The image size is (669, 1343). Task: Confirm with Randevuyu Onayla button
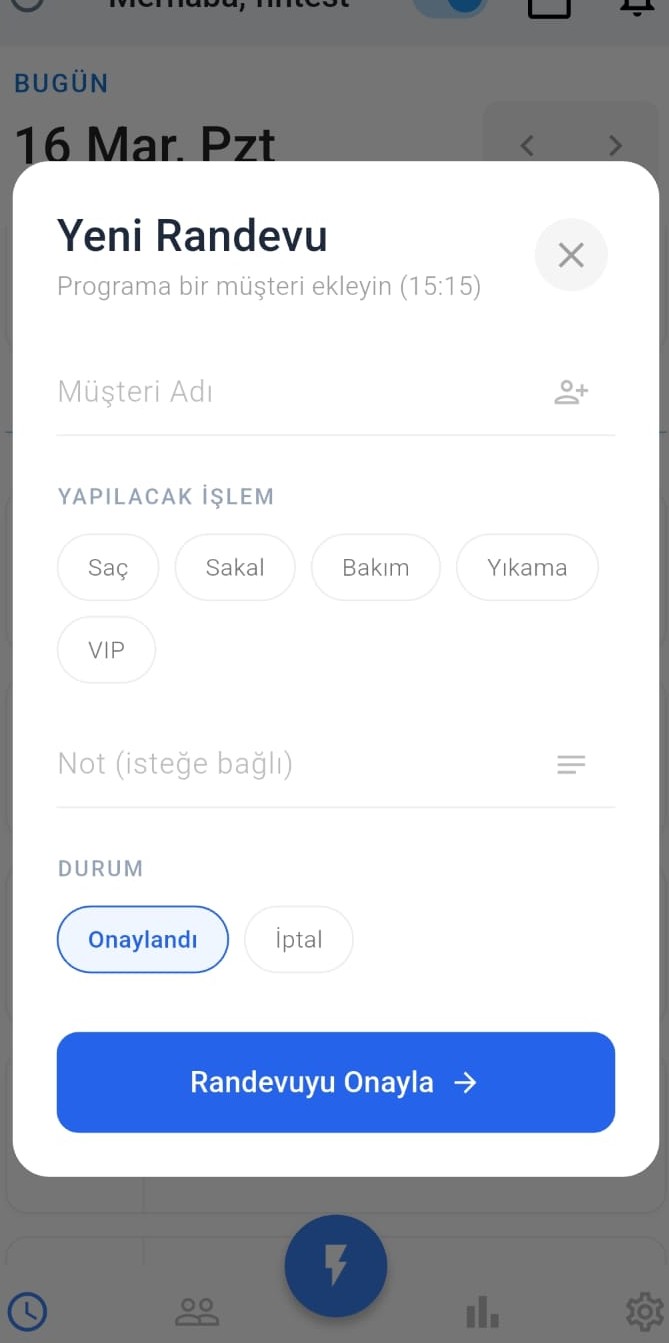pos(335,1082)
